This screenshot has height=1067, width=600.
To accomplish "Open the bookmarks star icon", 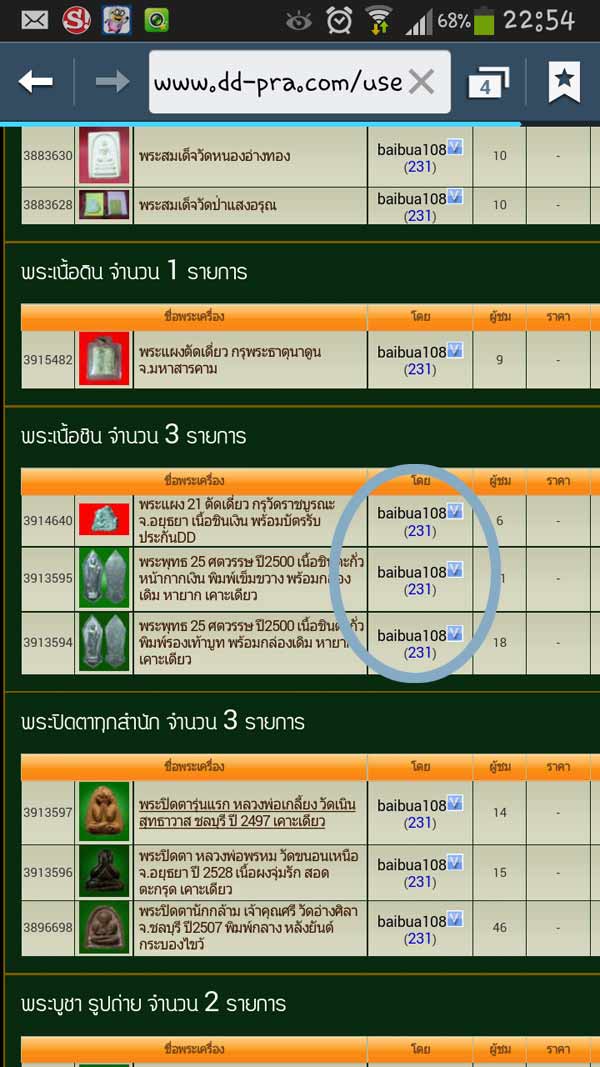I will pos(564,82).
